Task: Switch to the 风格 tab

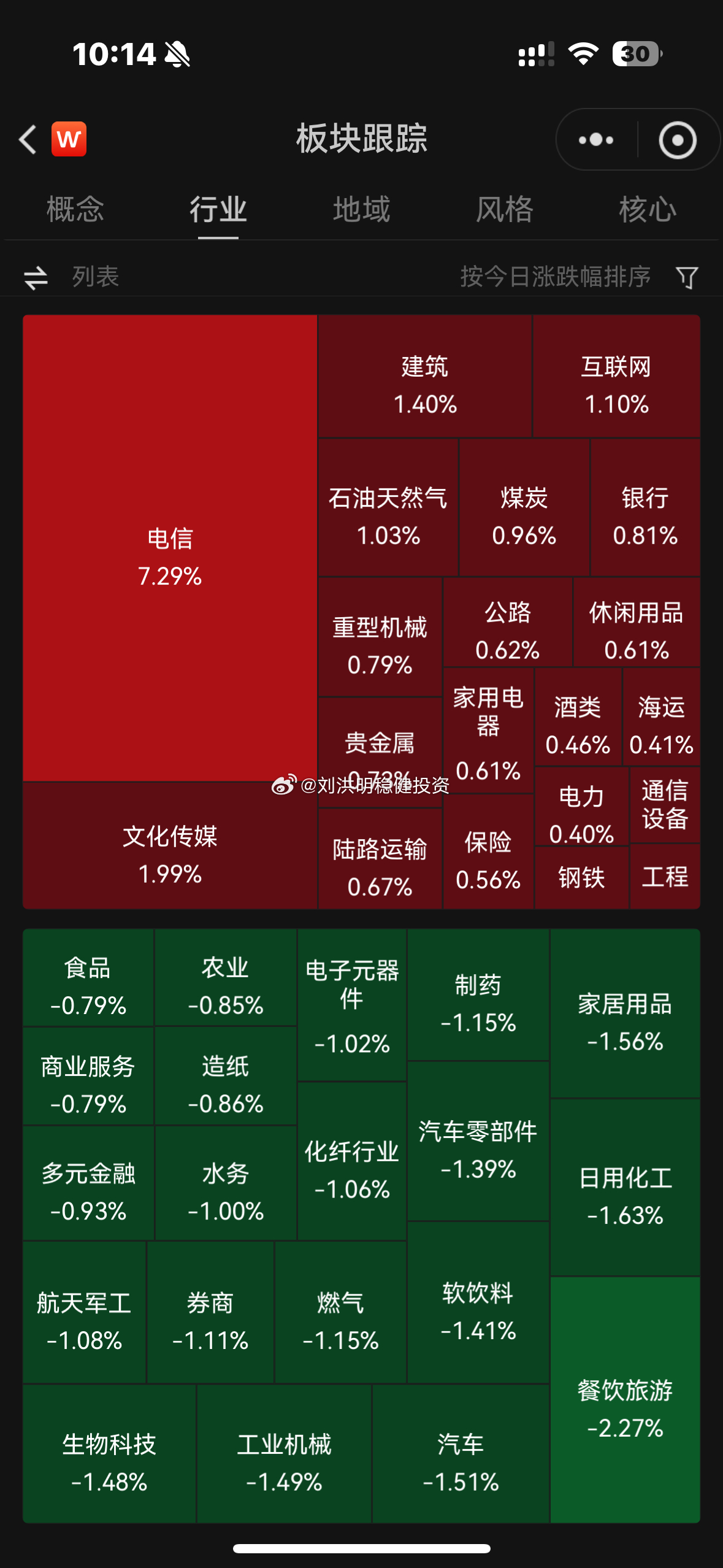Action: coord(505,210)
